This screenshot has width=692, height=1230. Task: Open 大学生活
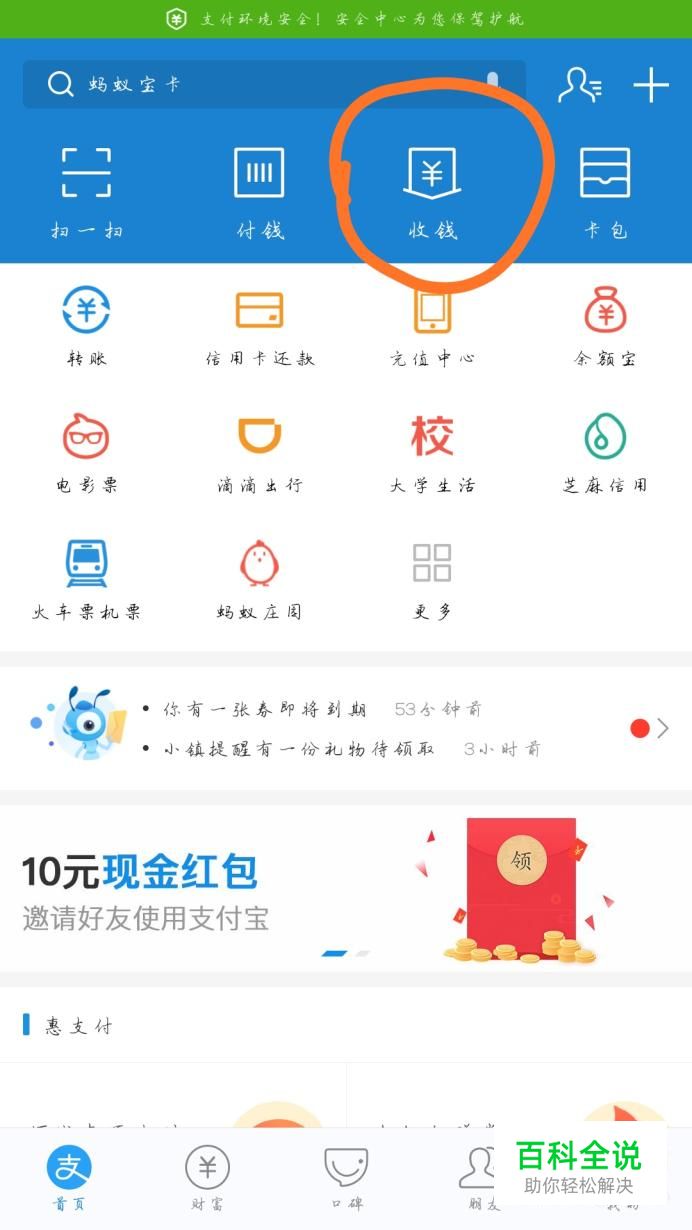click(x=432, y=452)
